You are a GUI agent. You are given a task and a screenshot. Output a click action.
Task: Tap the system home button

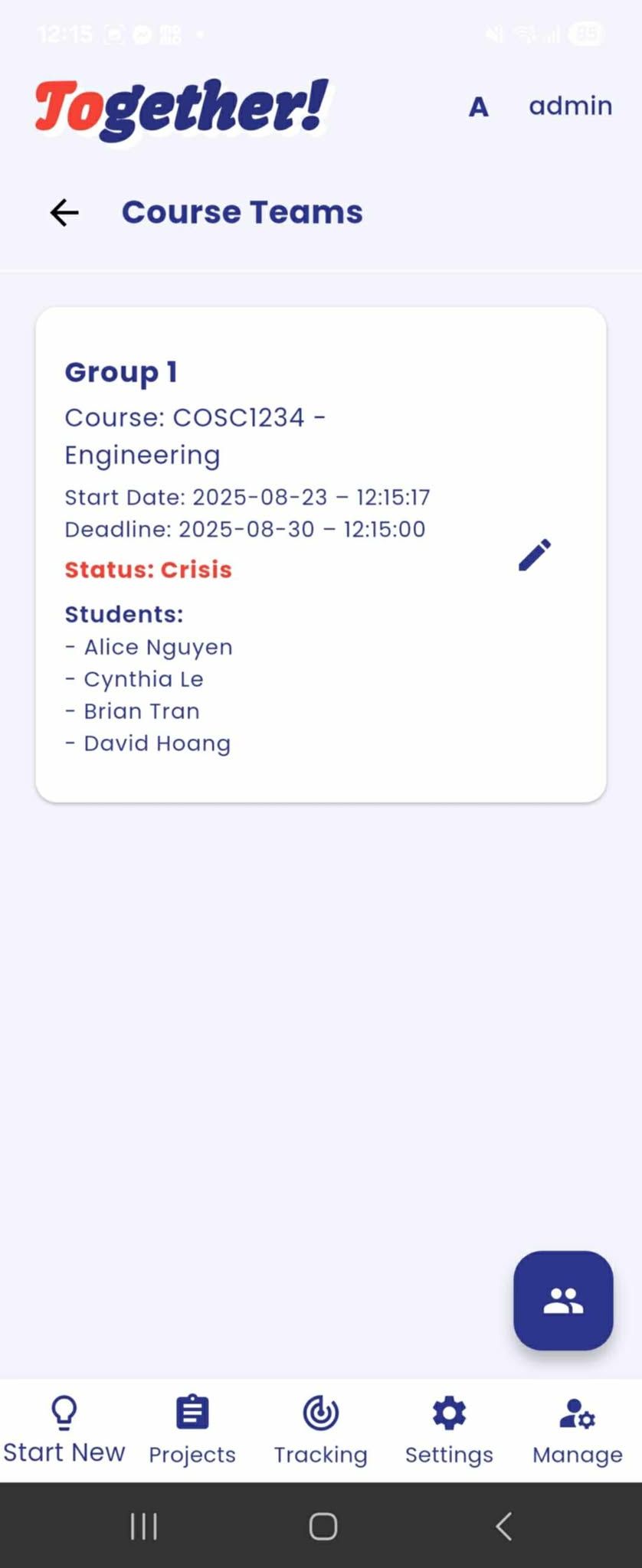click(x=323, y=1526)
